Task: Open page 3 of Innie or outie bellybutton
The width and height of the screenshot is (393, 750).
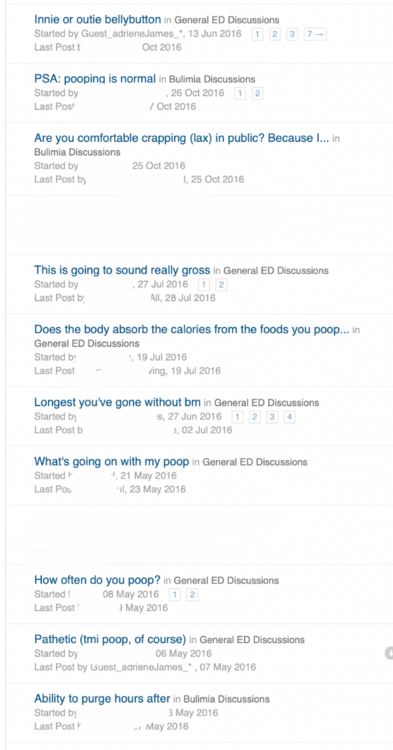Action: pyautogui.click(x=292, y=34)
